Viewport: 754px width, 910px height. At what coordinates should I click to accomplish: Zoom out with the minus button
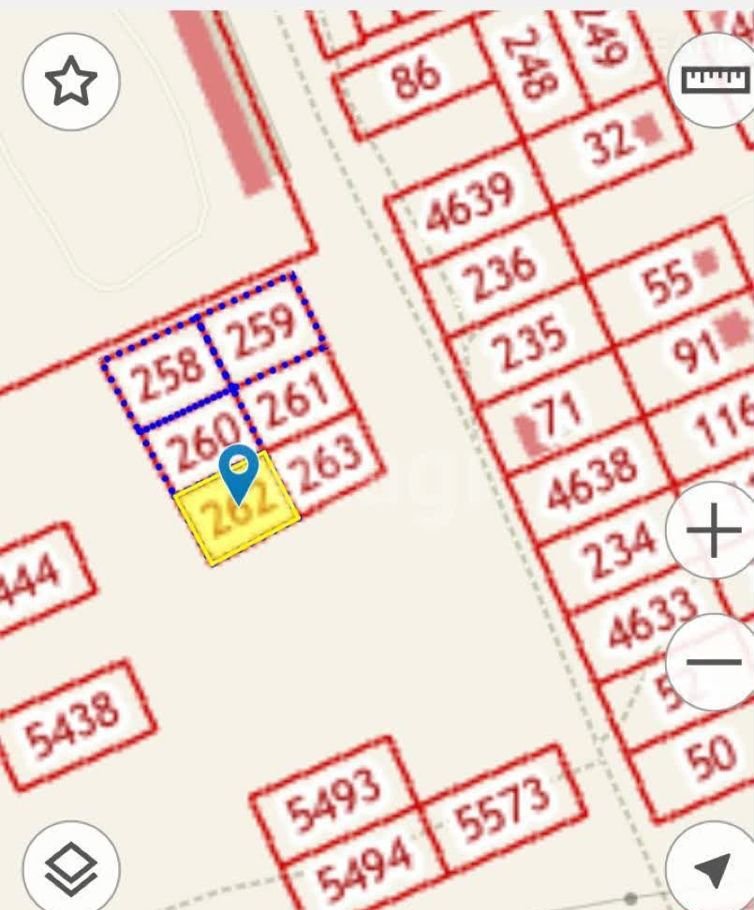point(713,661)
